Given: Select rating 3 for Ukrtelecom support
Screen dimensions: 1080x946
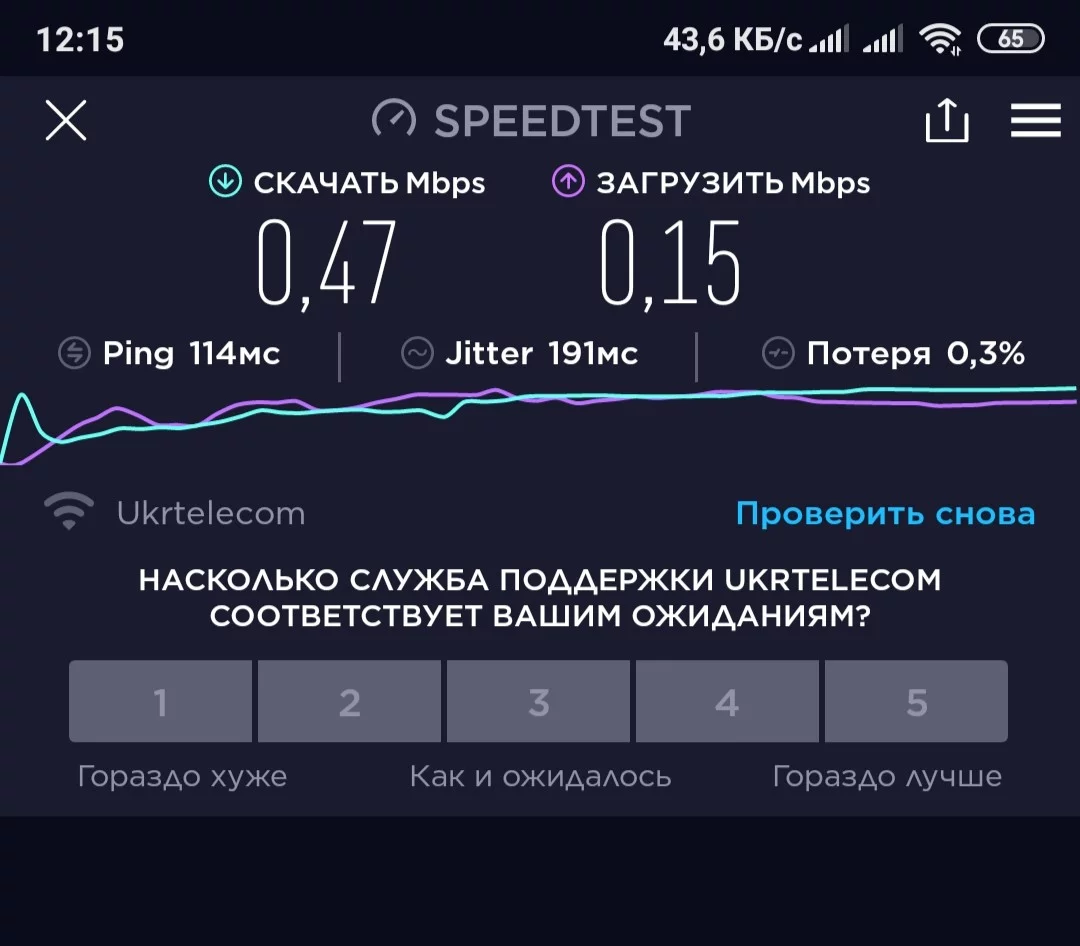Looking at the screenshot, I should point(538,702).
